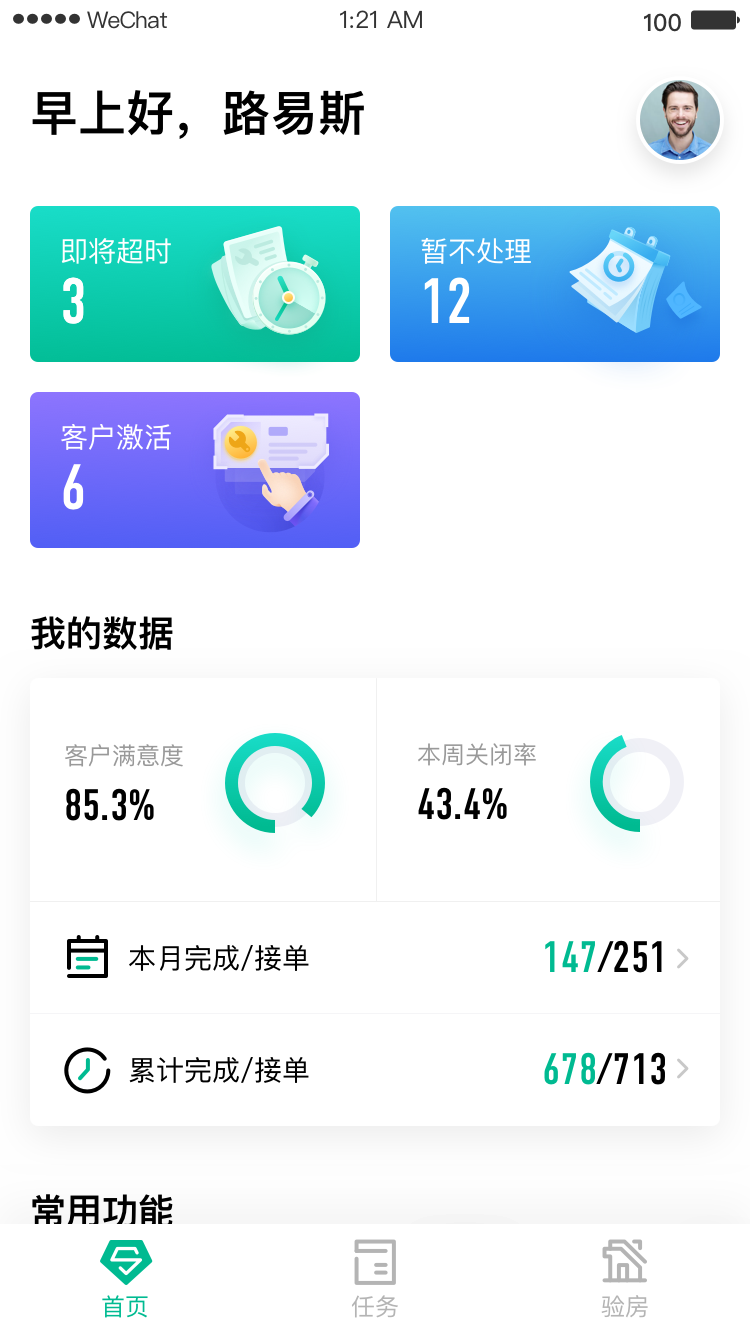
Task: Open the profile avatar photo
Action: (x=680, y=120)
